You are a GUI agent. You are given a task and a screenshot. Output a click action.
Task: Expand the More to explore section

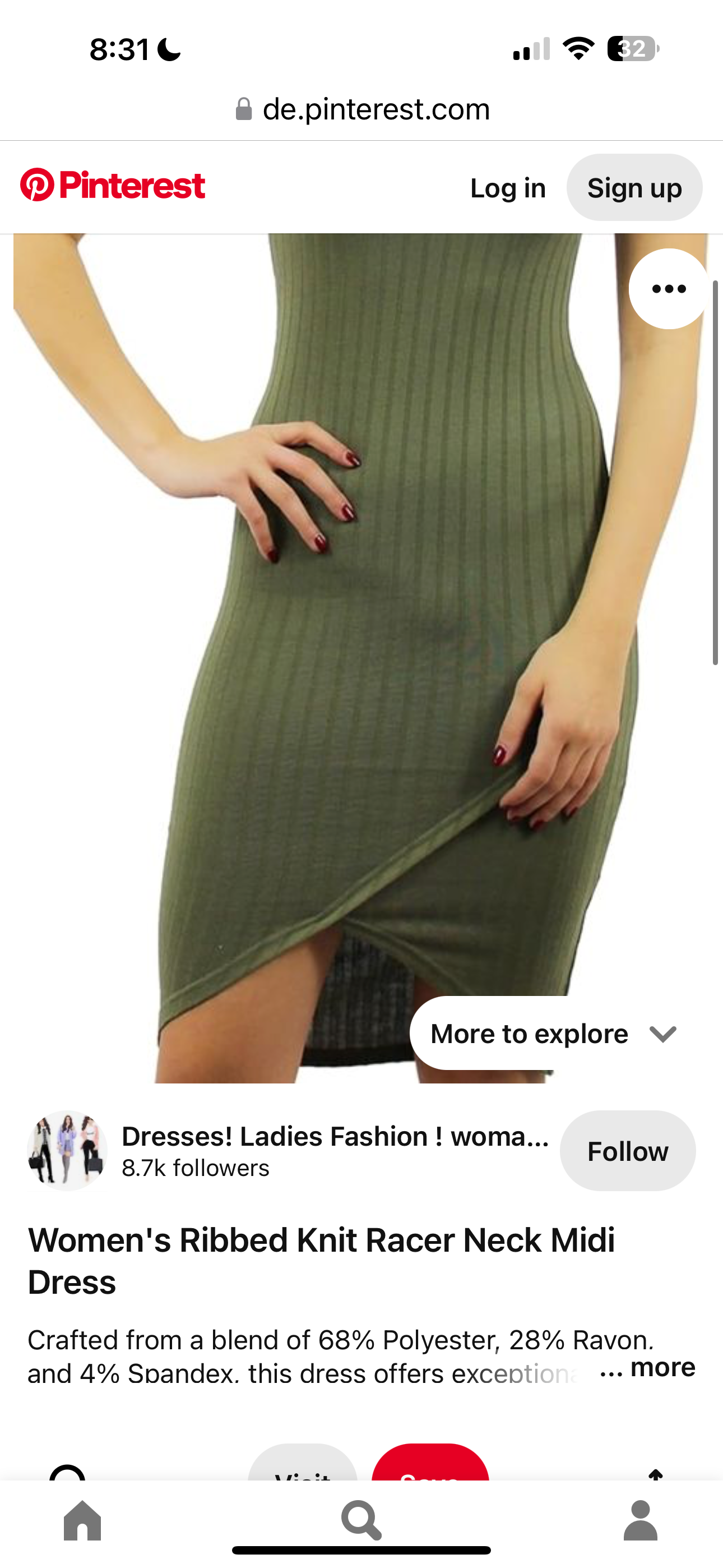553,1034
